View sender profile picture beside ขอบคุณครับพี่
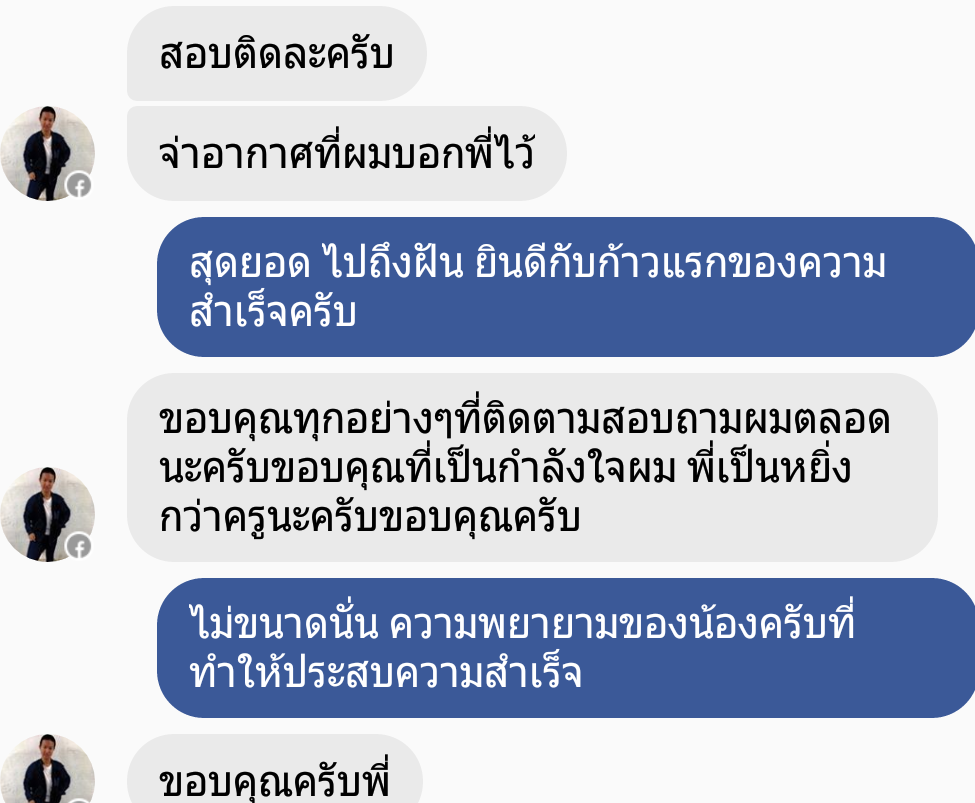 click(47, 772)
